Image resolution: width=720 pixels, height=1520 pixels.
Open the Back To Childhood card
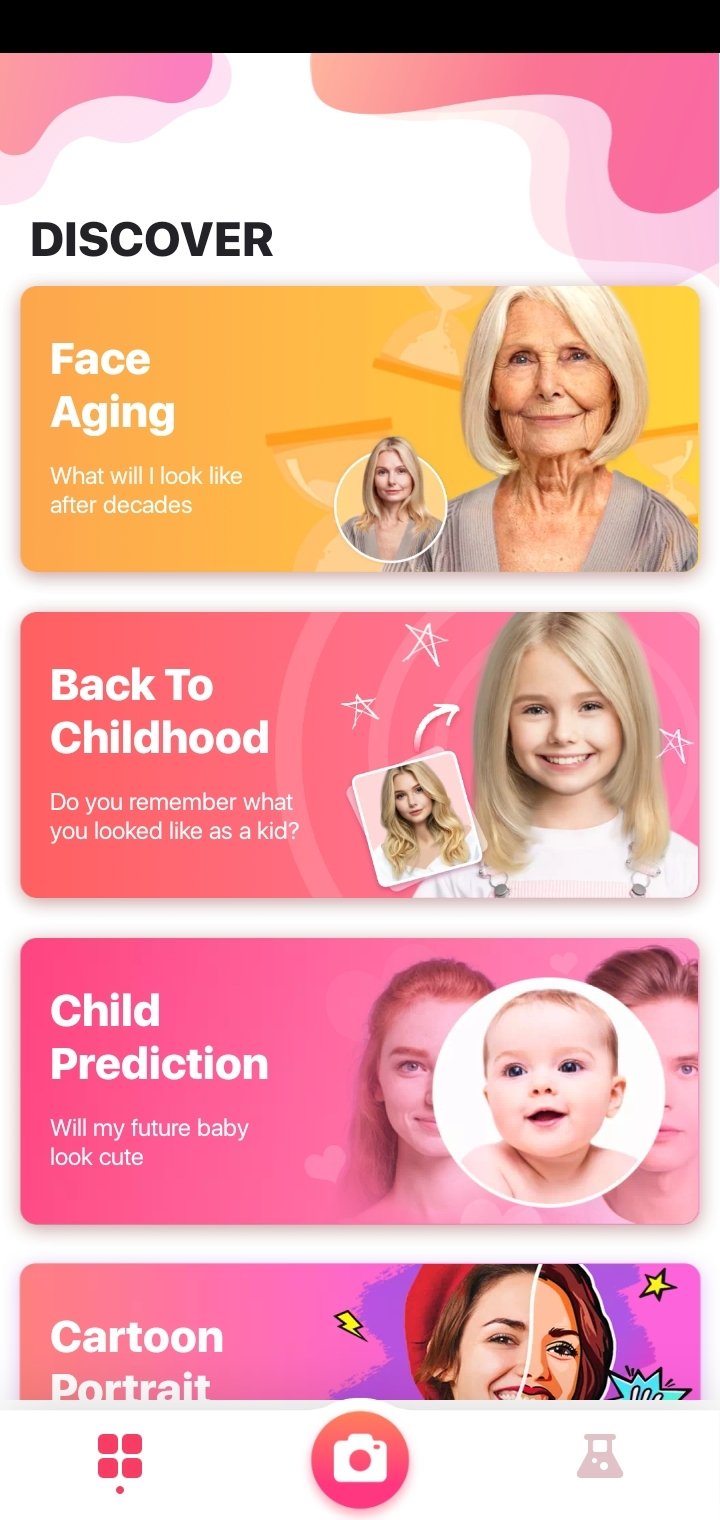click(x=360, y=755)
